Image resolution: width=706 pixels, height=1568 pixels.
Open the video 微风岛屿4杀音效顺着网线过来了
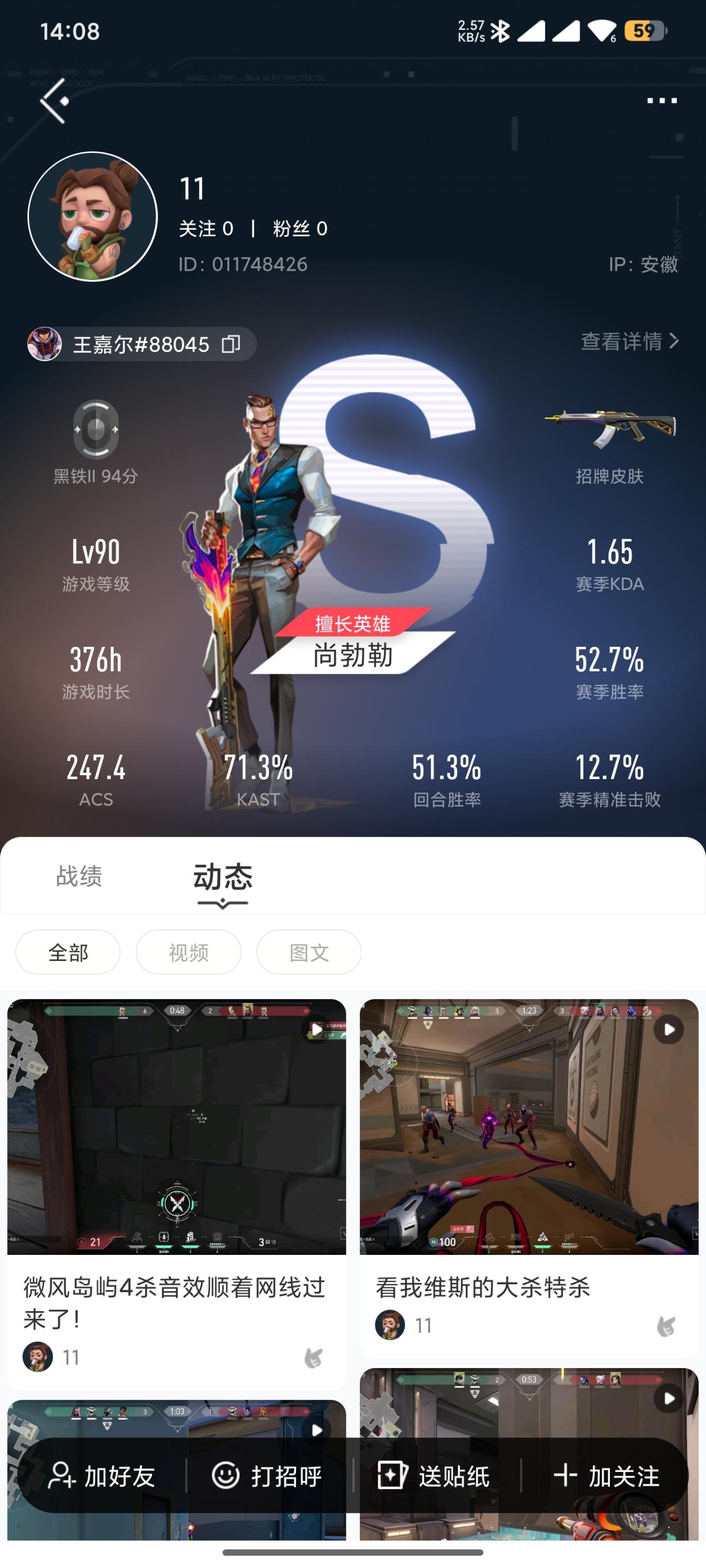tap(177, 1126)
